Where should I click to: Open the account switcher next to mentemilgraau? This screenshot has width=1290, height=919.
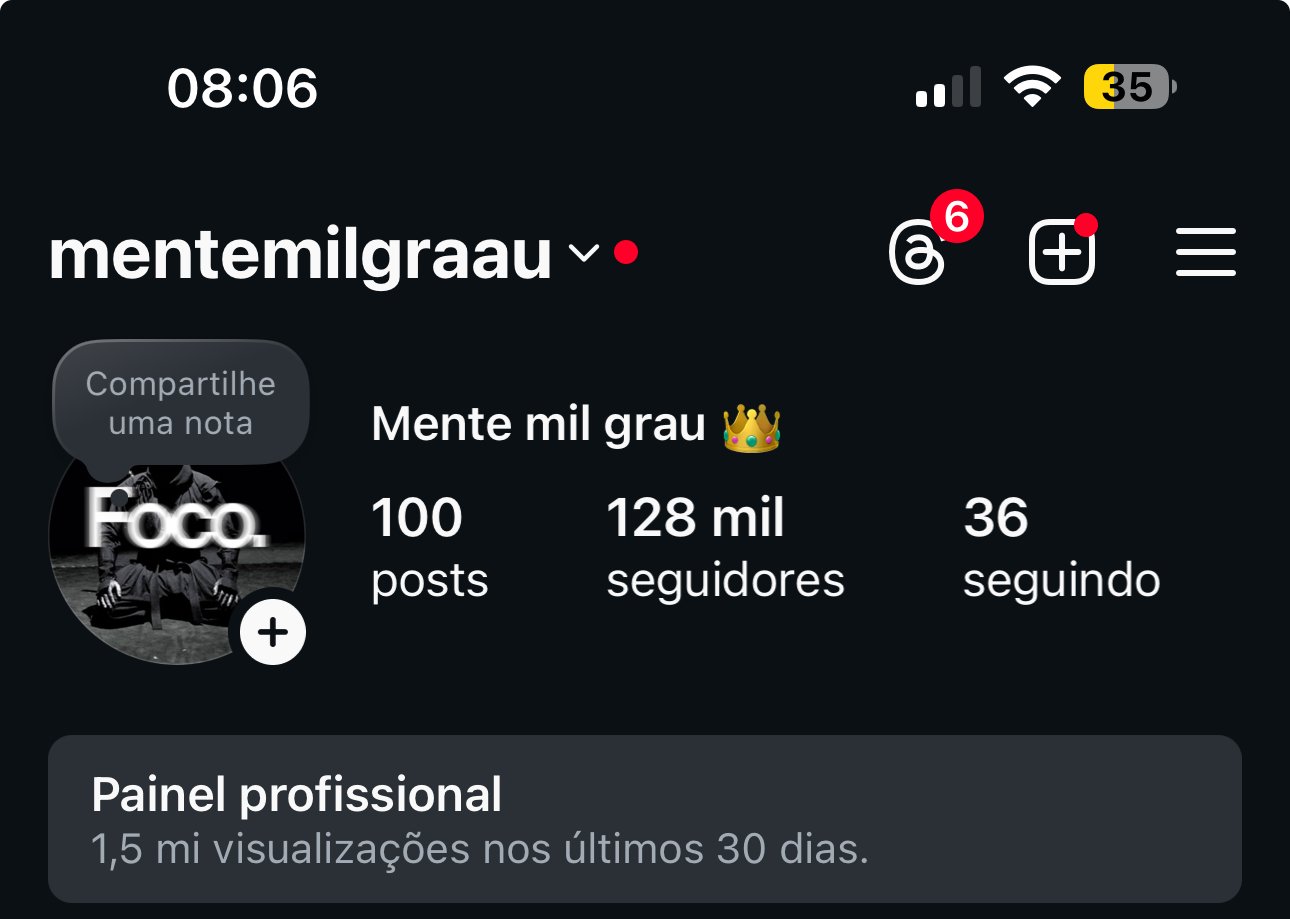click(x=584, y=254)
